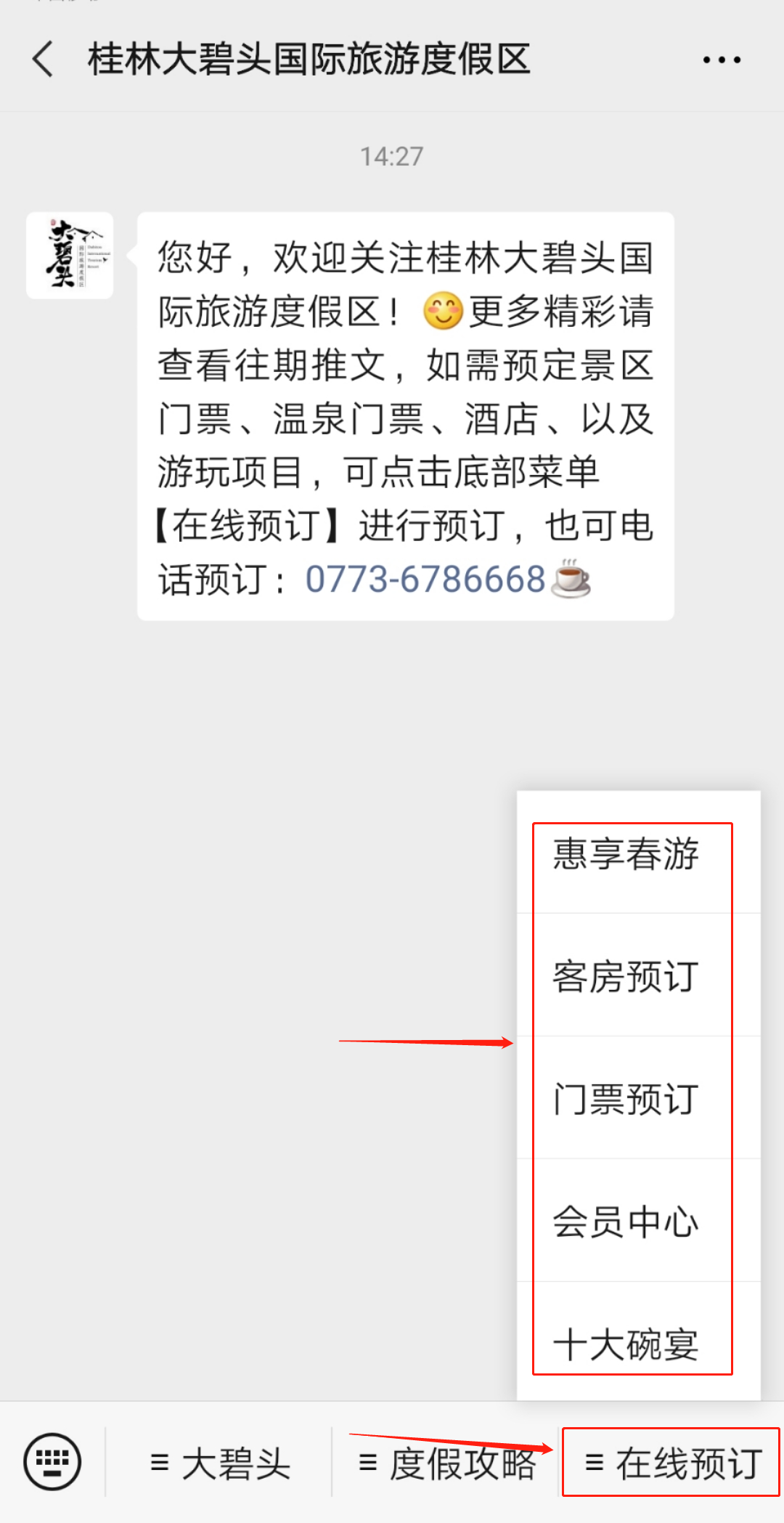Viewport: 784px width, 1523px height.
Task: Select 惠享春游 from the popup menu
Action: click(x=626, y=853)
